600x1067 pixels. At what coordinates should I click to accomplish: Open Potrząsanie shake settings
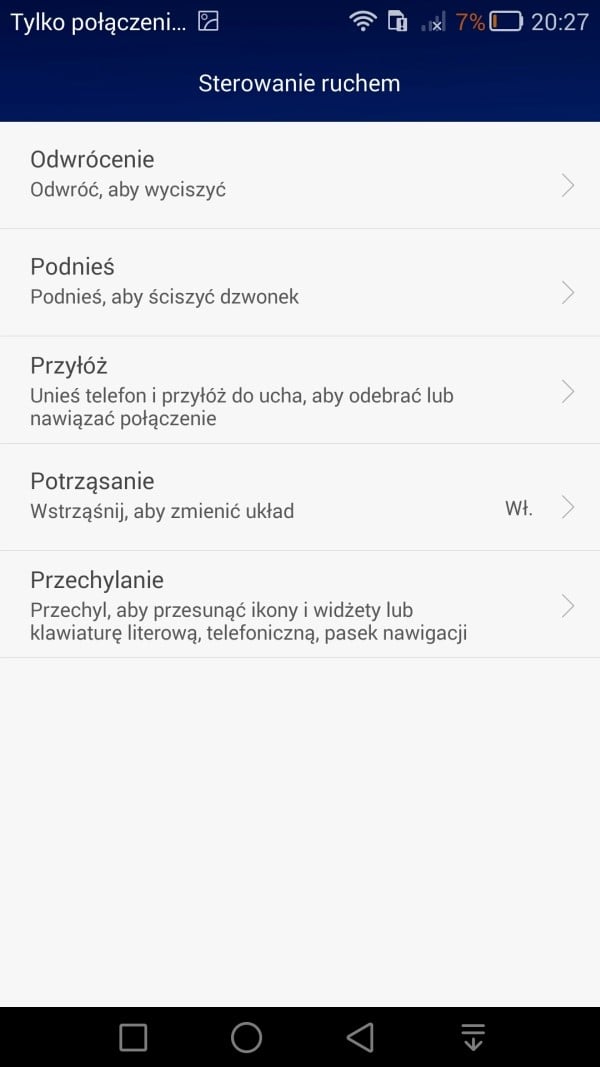click(300, 497)
